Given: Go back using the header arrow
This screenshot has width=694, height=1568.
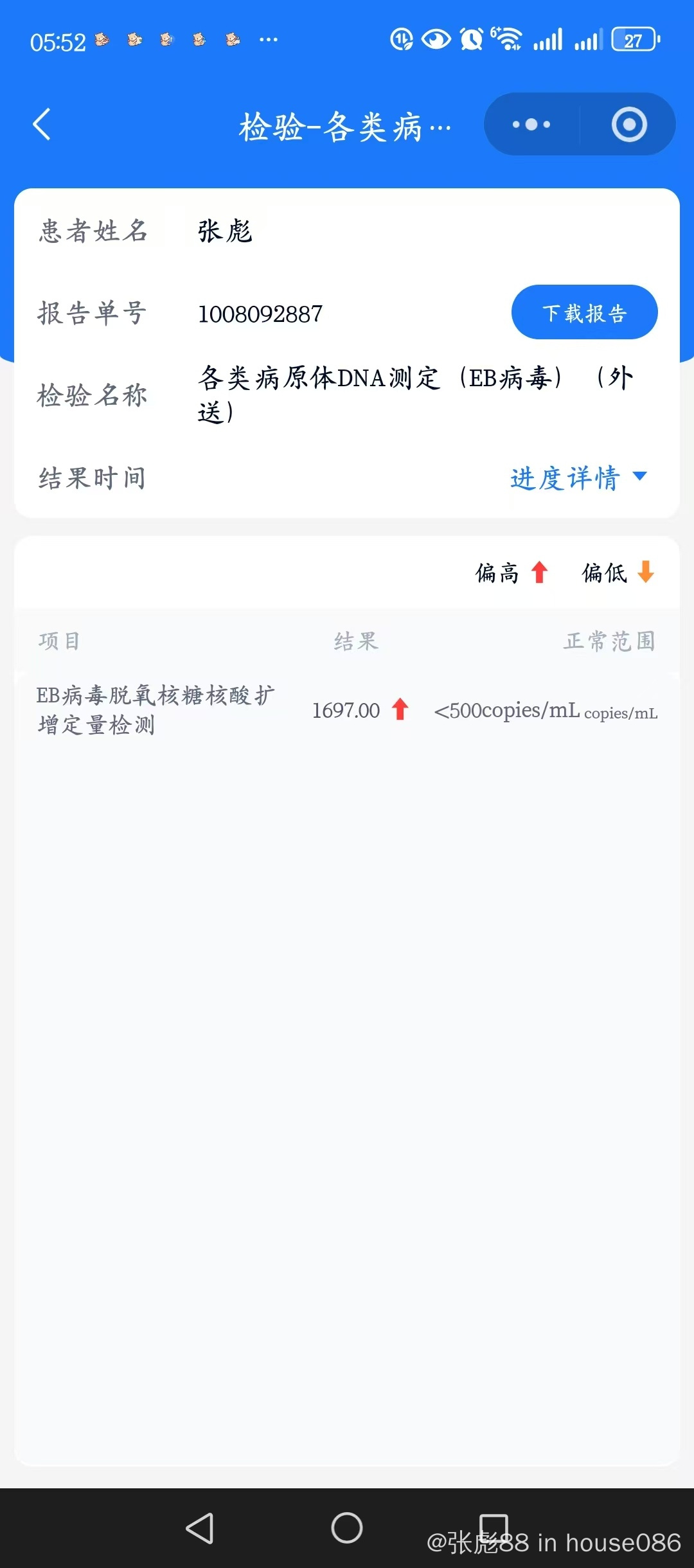Looking at the screenshot, I should [42, 125].
